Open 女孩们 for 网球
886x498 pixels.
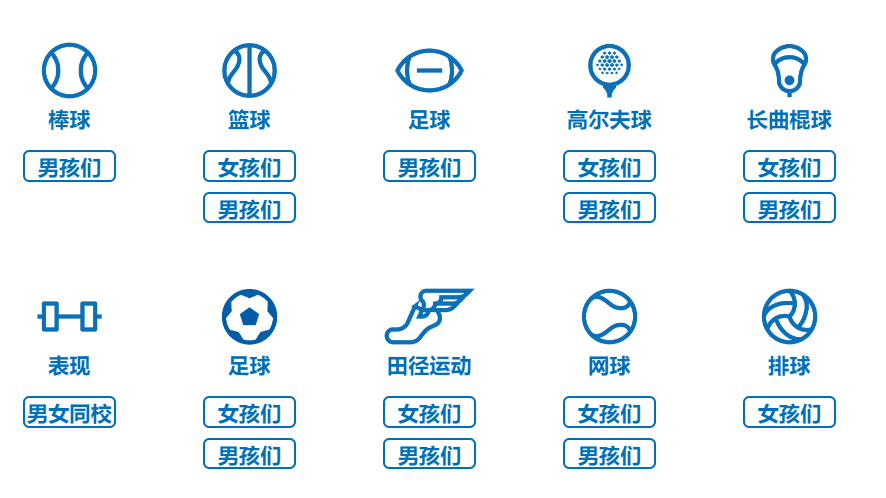coord(609,412)
